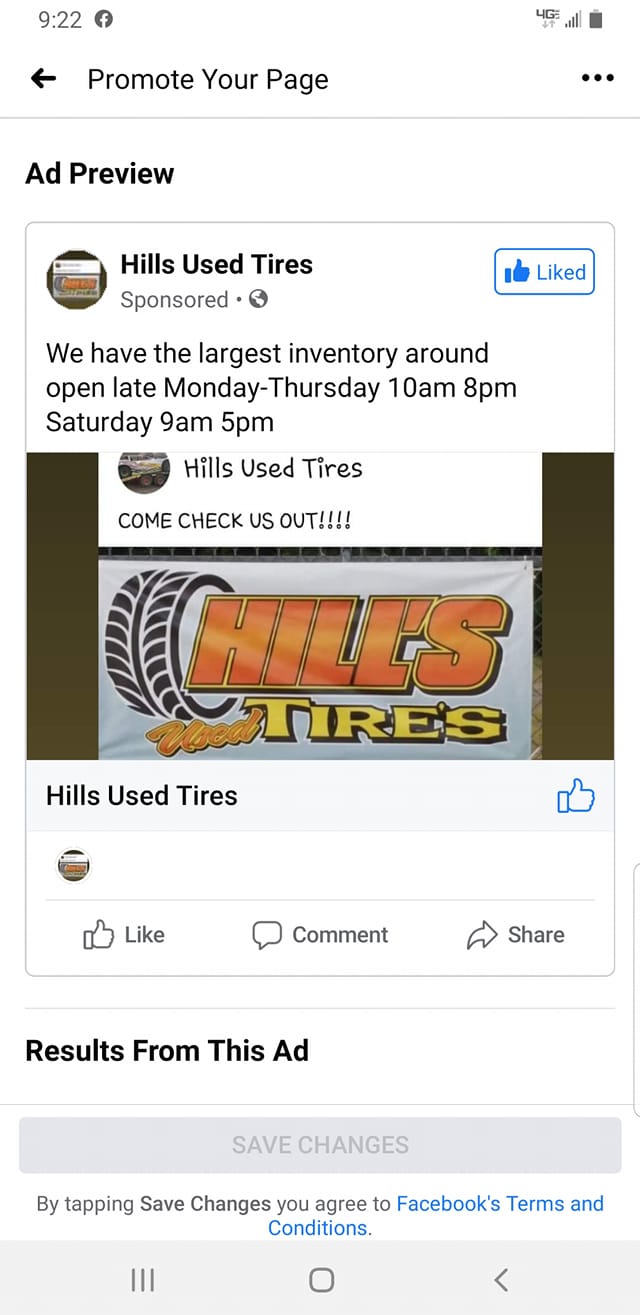This screenshot has width=640, height=1315.
Task: Go back from Promote Your Page
Action: click(x=43, y=79)
